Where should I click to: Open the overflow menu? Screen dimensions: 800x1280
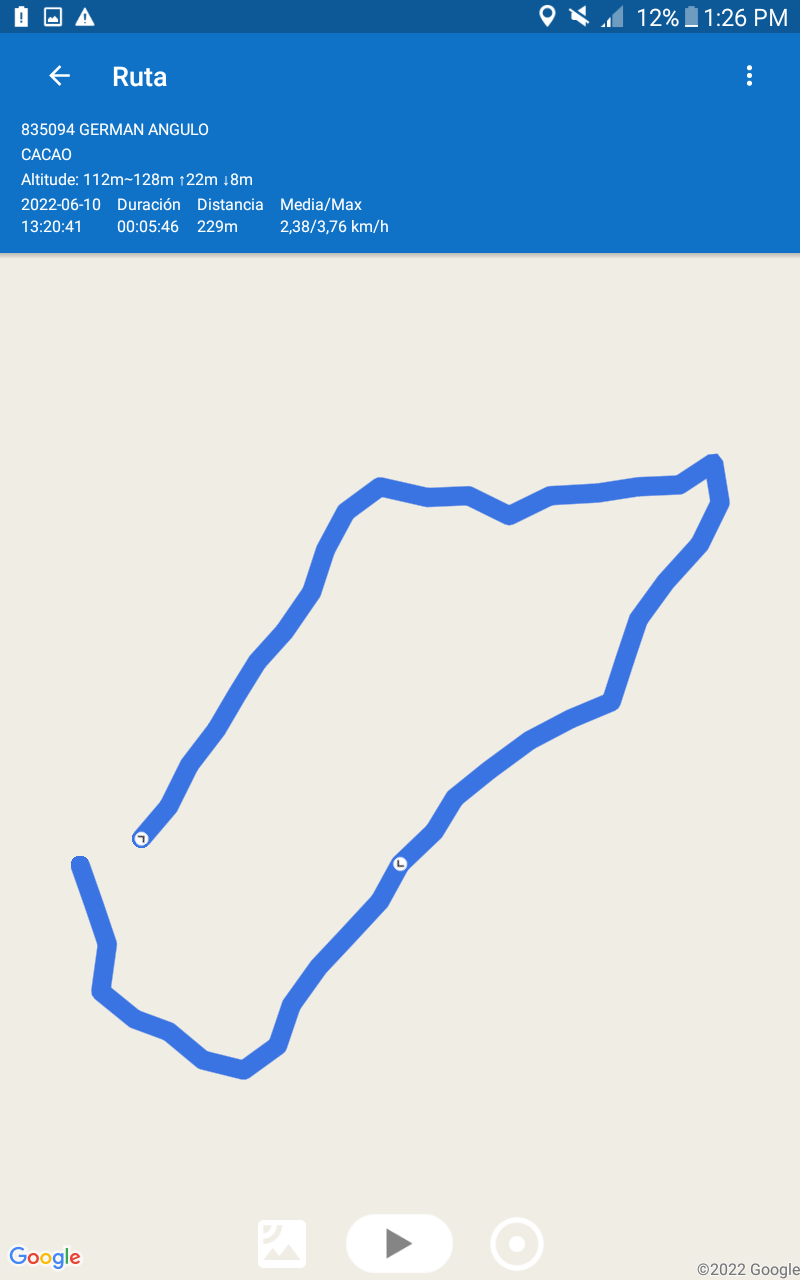click(x=749, y=76)
